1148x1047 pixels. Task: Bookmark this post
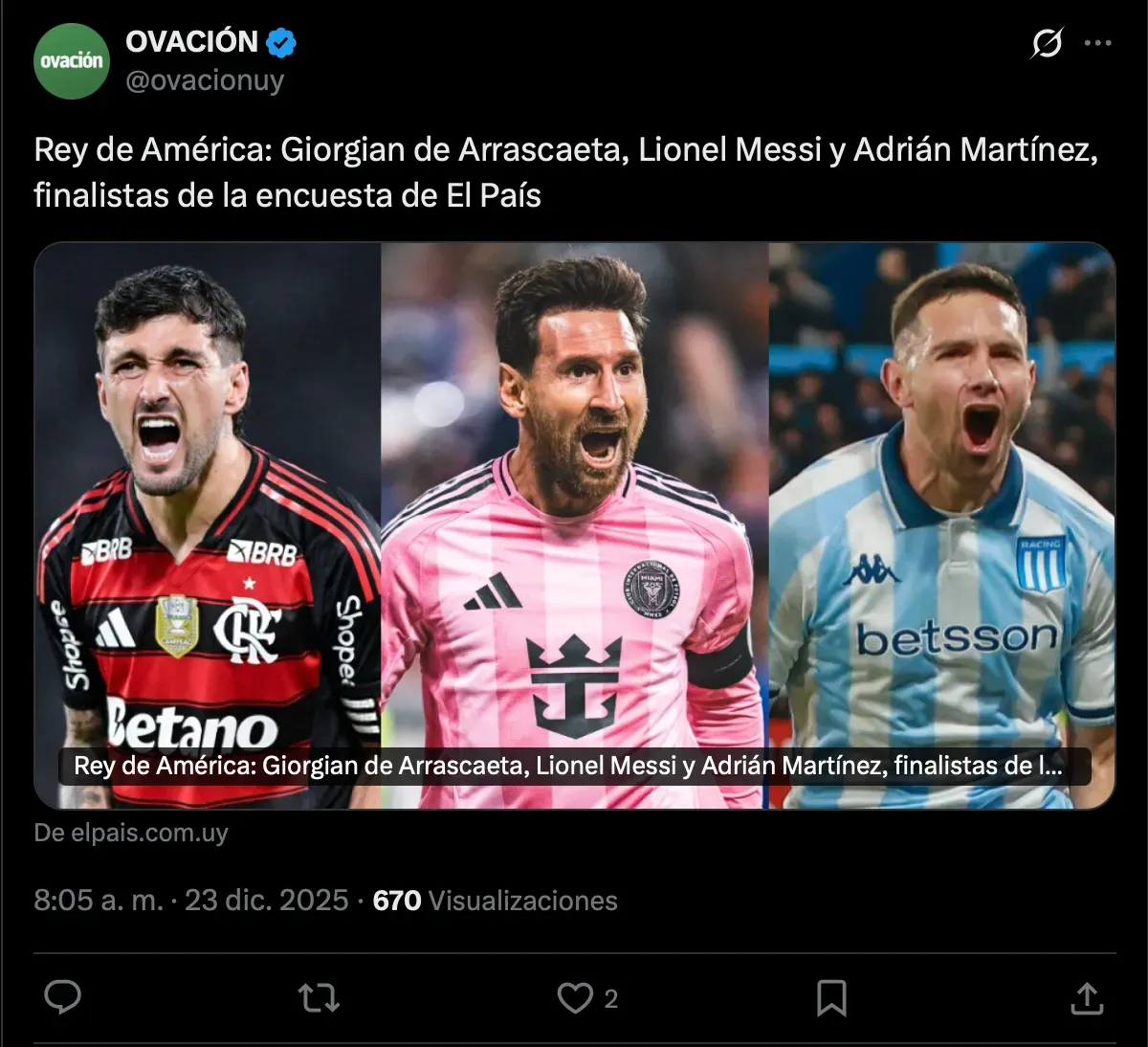(831, 998)
